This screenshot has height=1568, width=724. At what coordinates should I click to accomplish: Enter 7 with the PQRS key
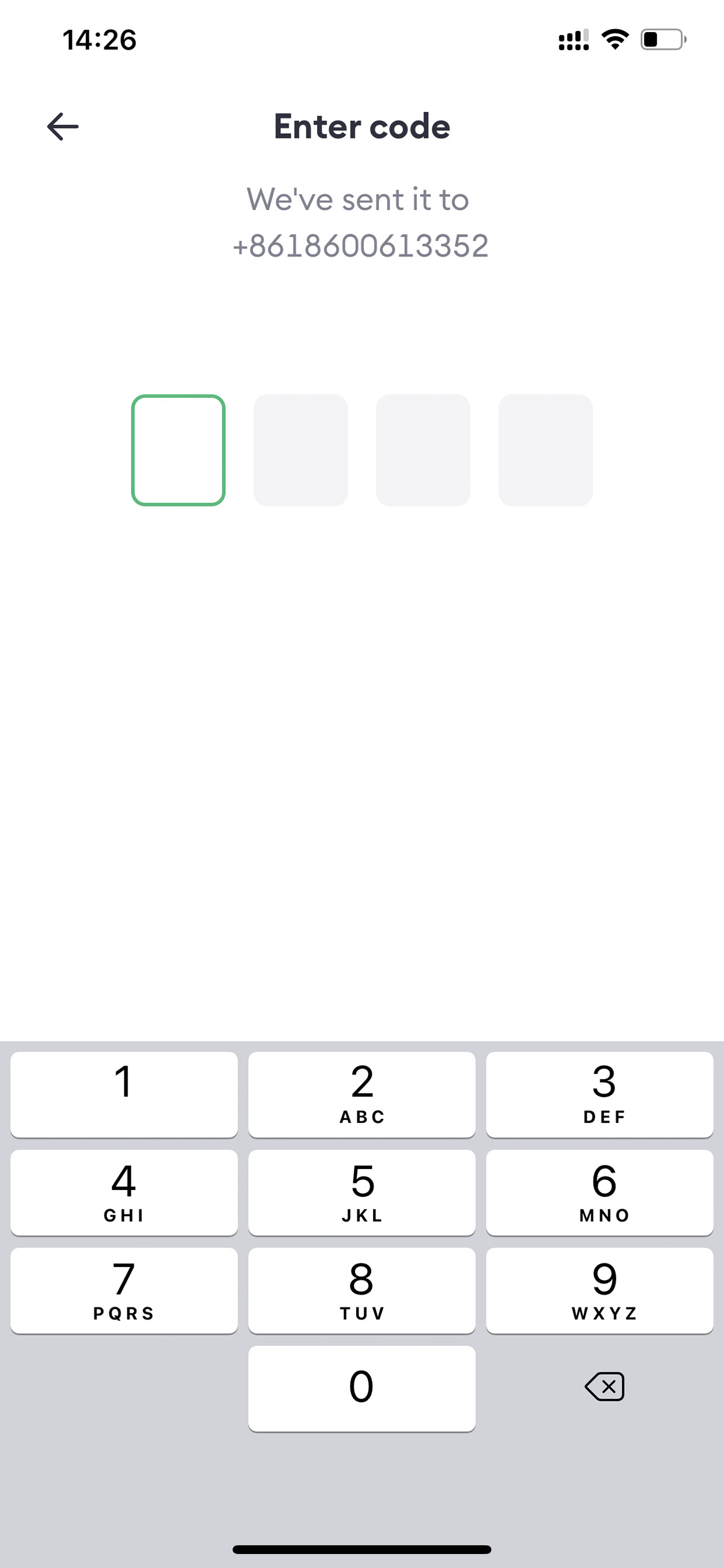point(124,1290)
